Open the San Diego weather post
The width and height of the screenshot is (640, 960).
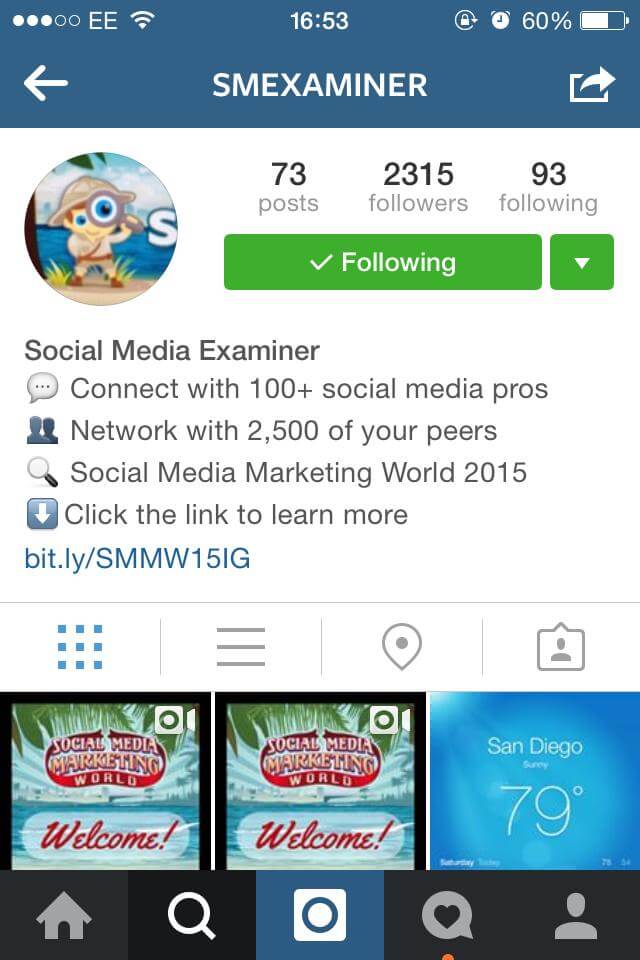click(534, 780)
